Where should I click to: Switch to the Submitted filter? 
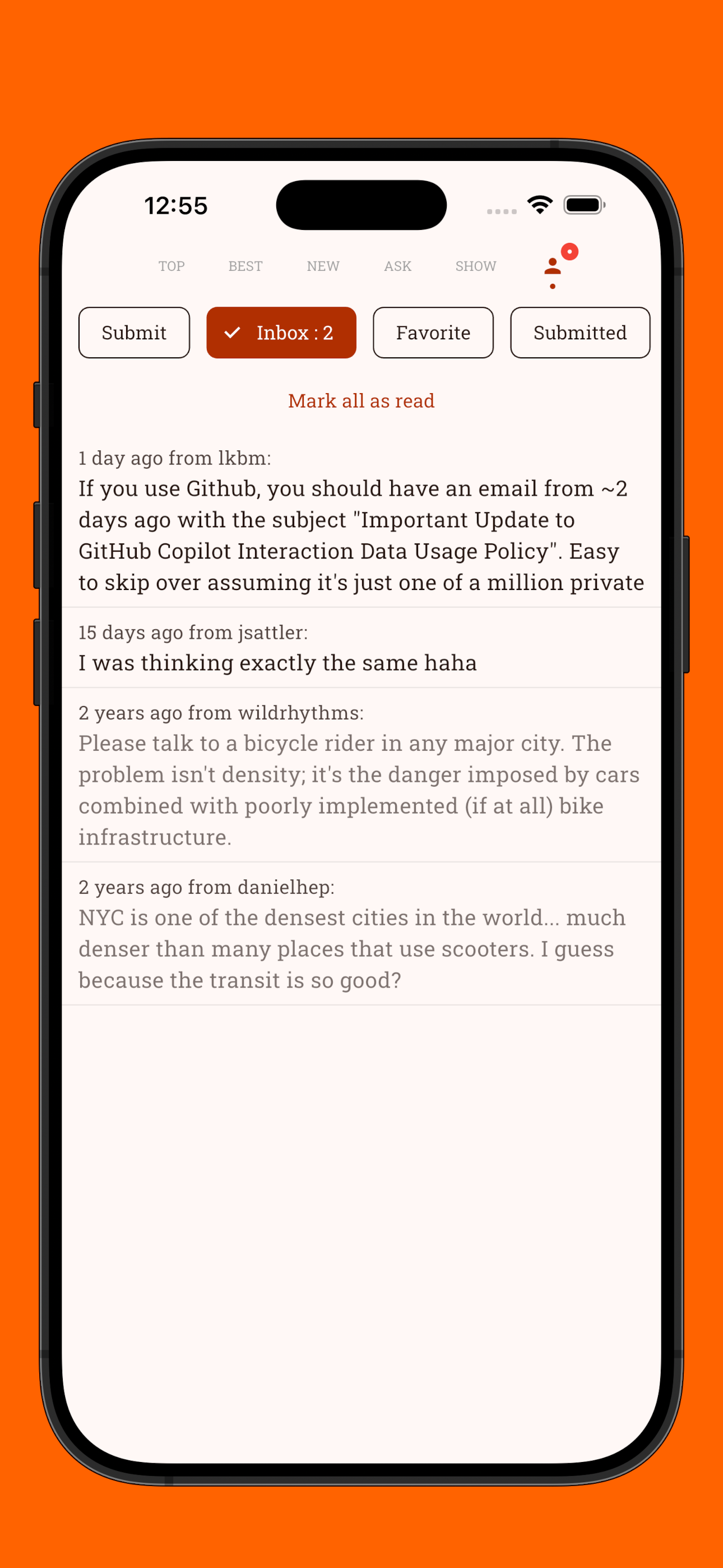pos(580,333)
